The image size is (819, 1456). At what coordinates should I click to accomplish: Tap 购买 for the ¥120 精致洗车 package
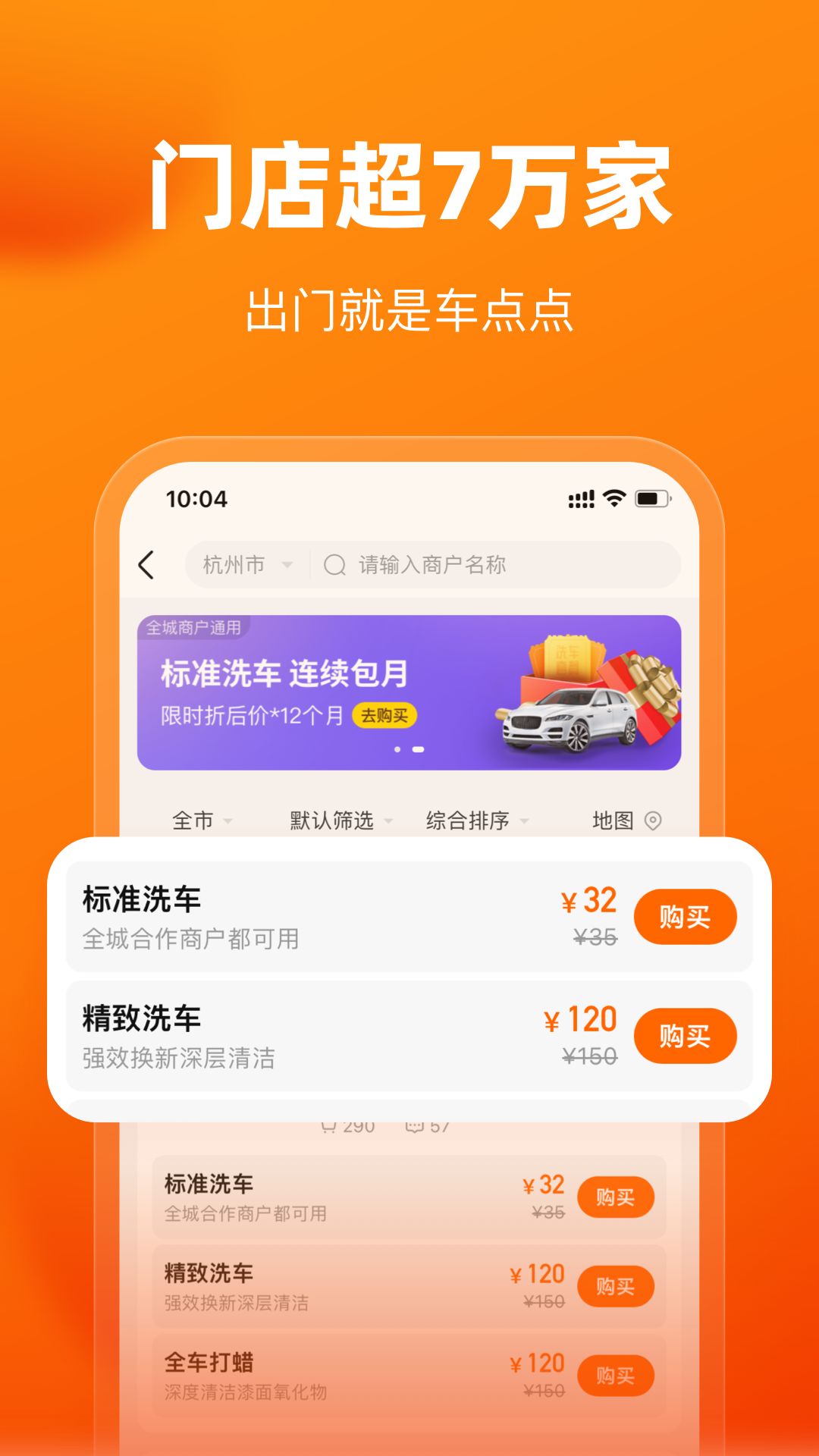click(x=686, y=1035)
